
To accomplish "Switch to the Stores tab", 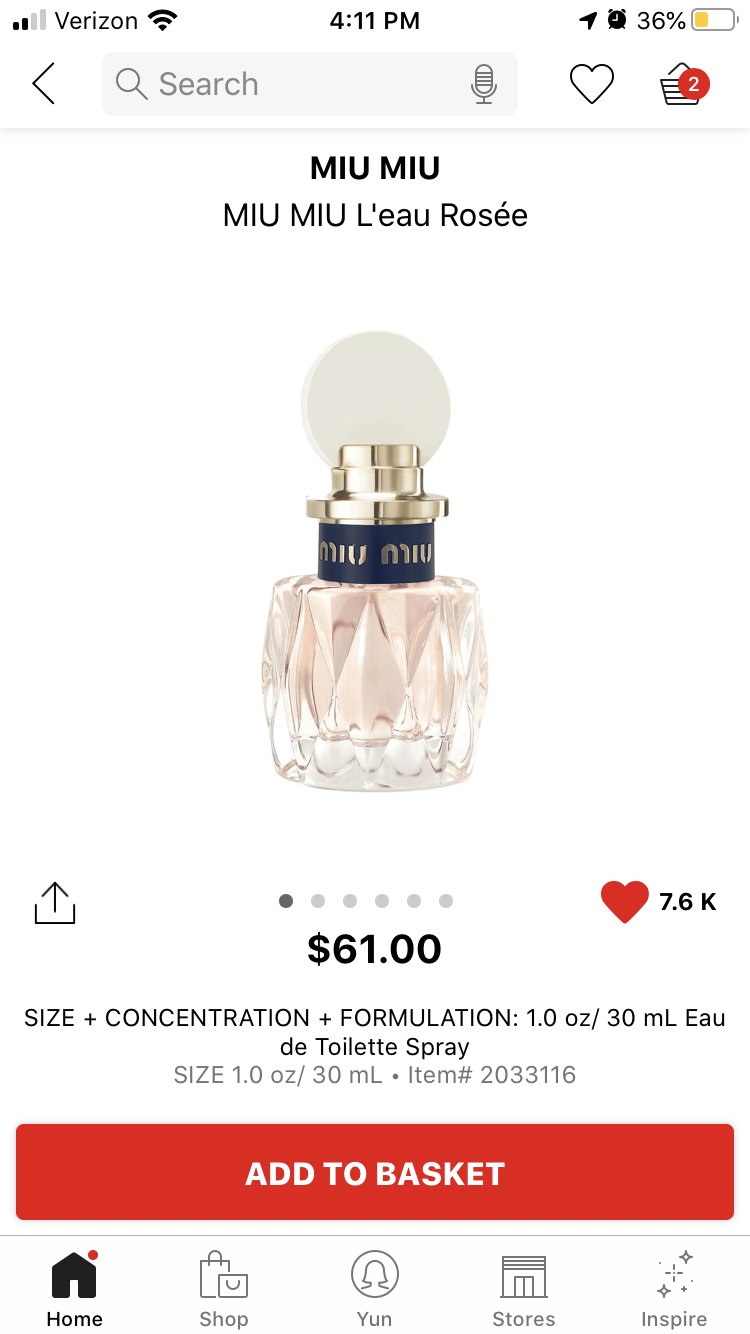I will point(524,1288).
